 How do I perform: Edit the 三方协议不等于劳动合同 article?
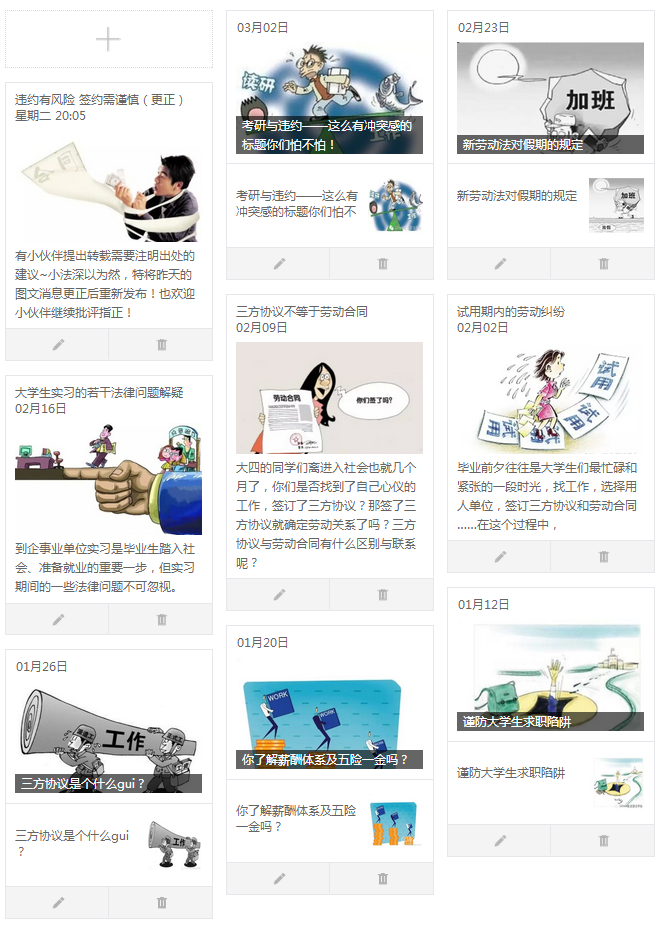(x=279, y=594)
